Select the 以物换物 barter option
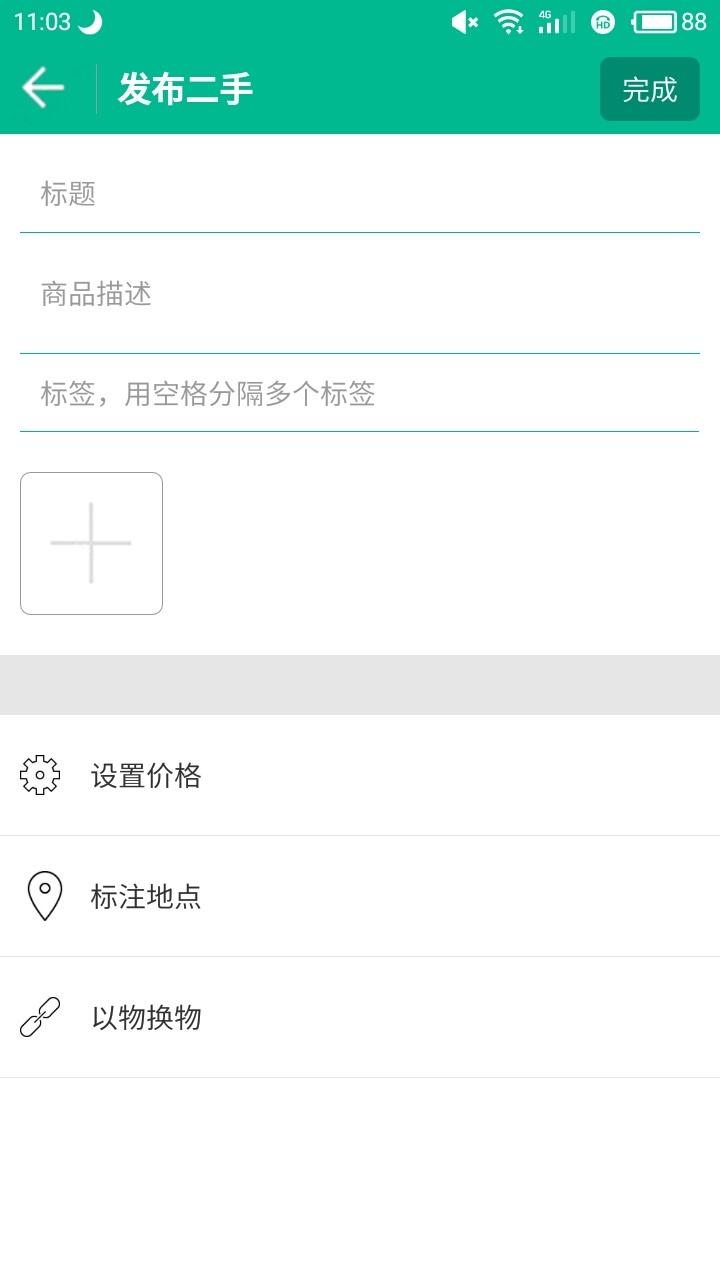 click(x=359, y=1018)
